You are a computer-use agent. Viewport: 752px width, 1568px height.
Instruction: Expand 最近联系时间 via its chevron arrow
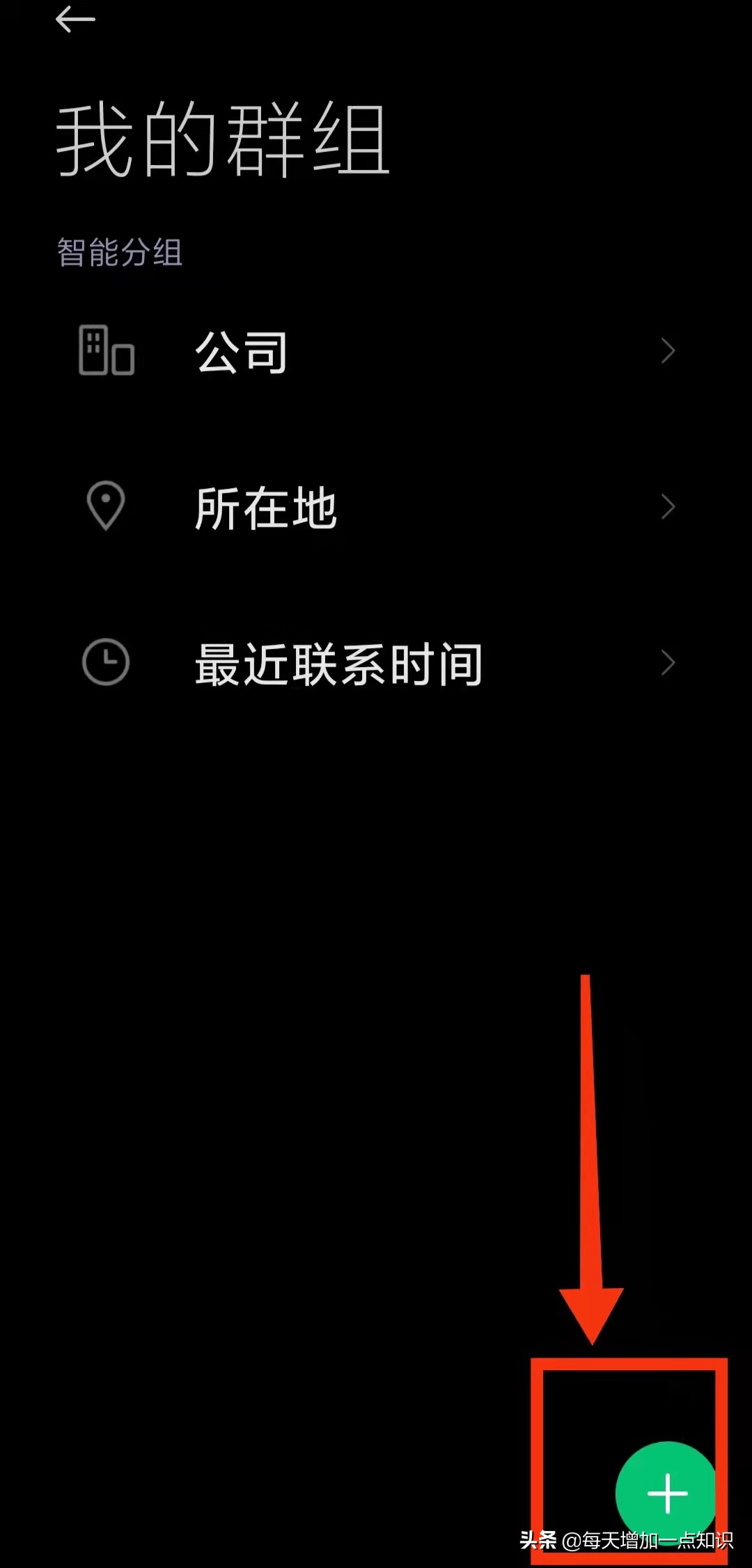click(666, 663)
